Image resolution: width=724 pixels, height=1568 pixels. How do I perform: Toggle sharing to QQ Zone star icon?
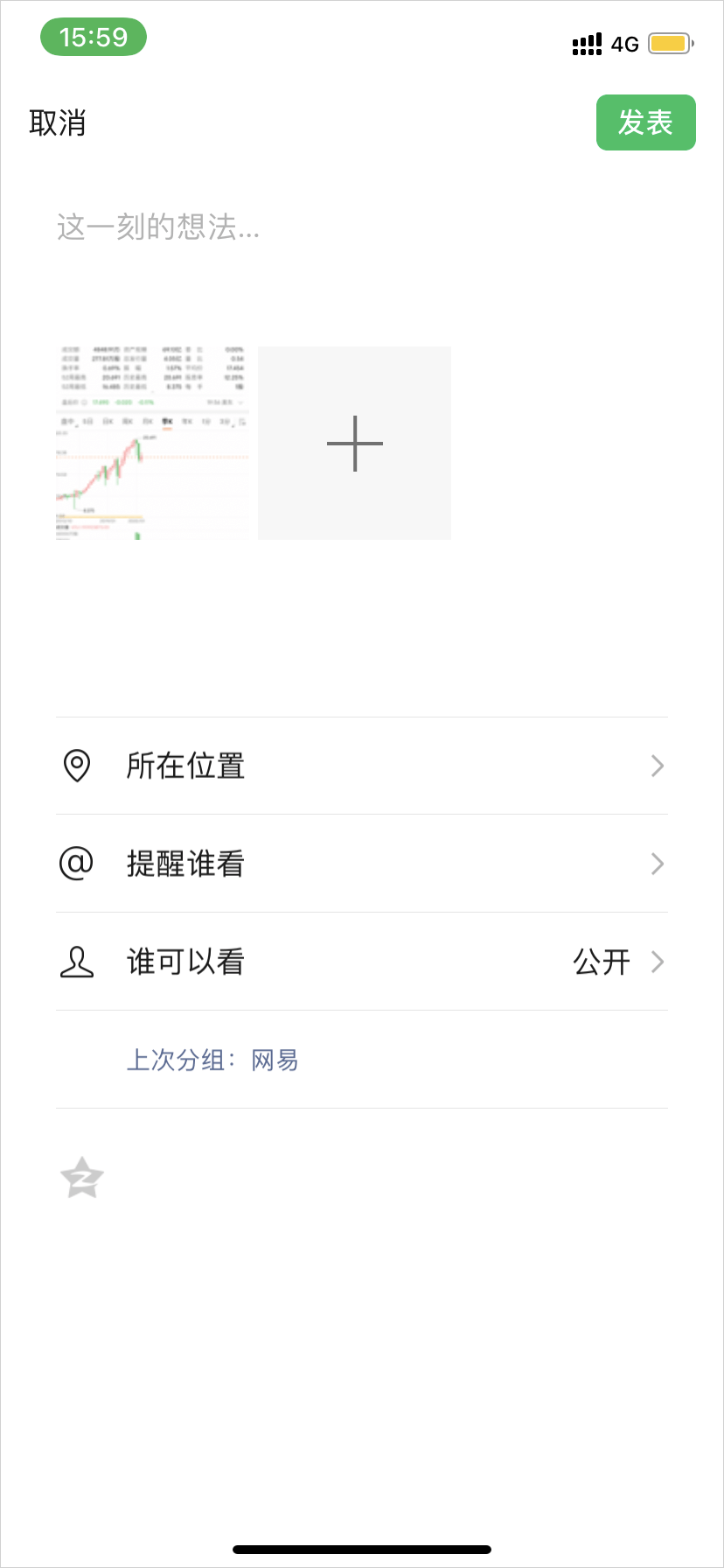pos(82,1178)
